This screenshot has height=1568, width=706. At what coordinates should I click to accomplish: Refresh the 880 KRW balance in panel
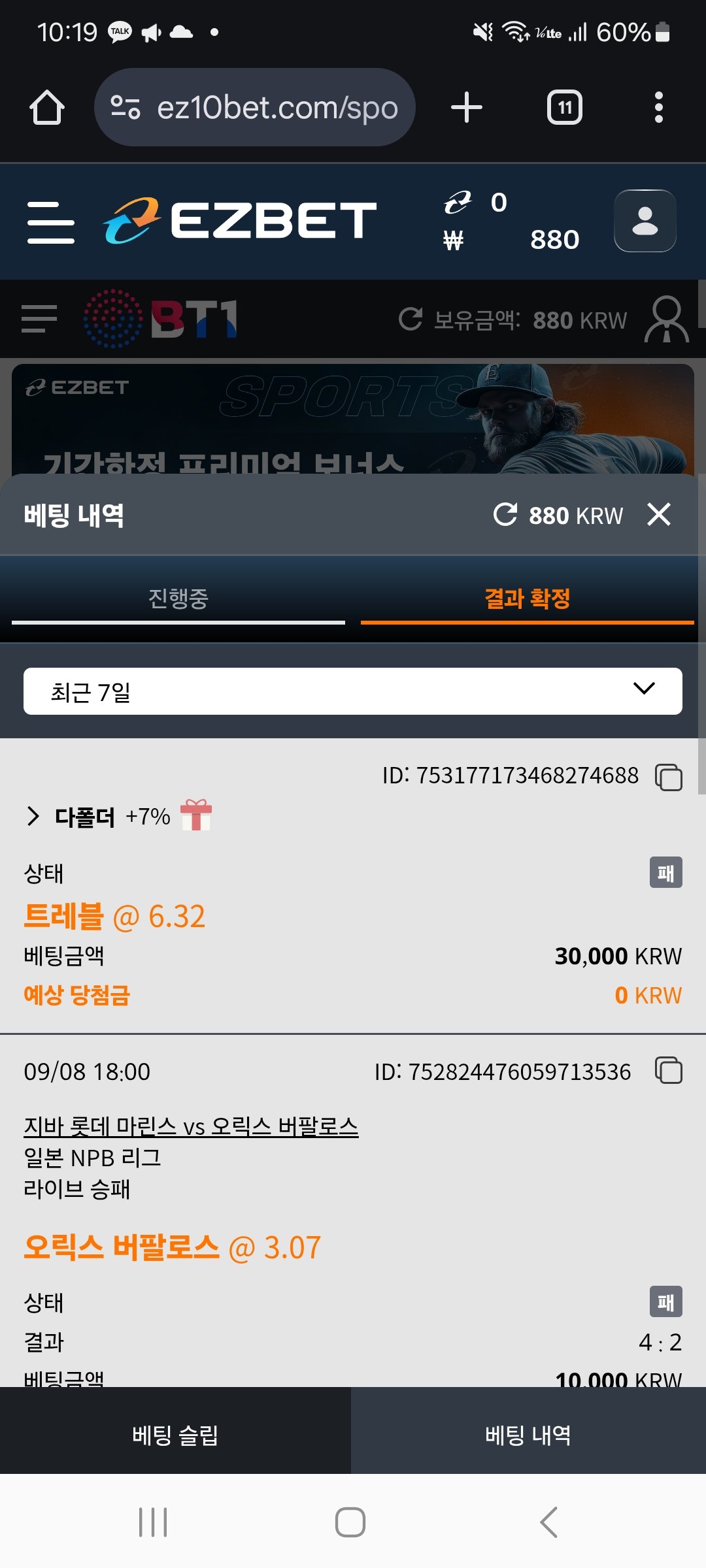tap(505, 515)
